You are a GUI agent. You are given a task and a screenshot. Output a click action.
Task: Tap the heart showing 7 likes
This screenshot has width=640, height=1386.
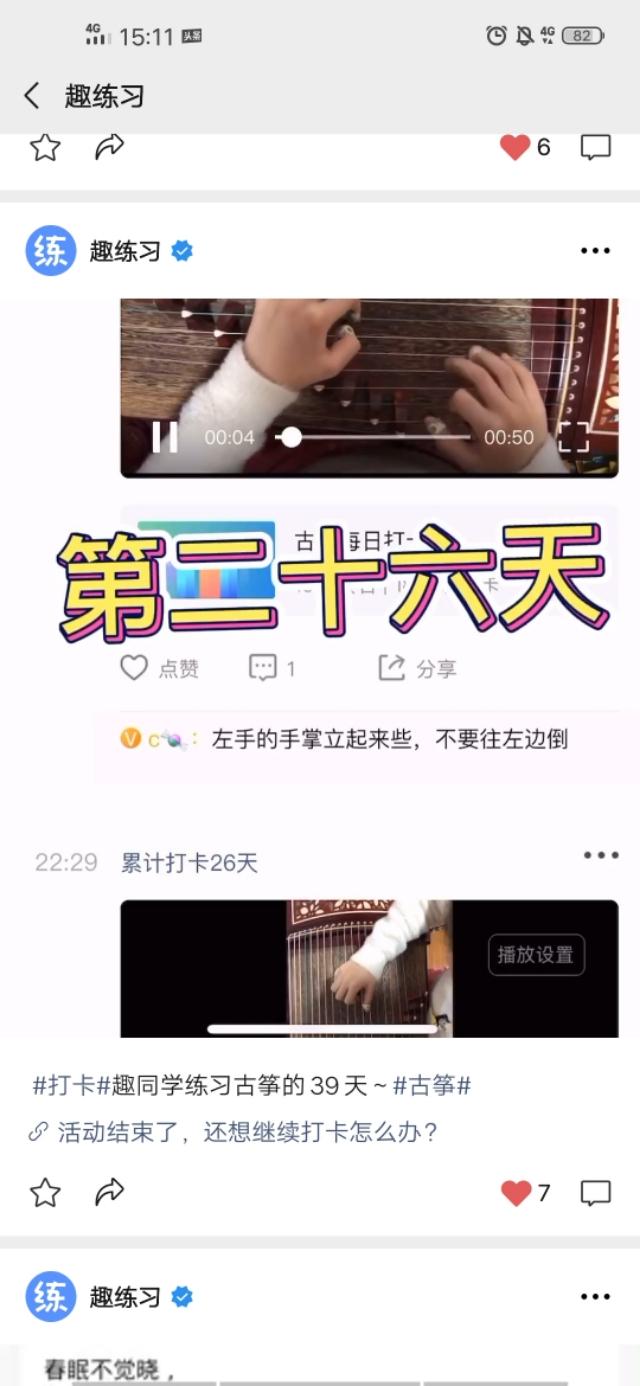click(516, 1192)
